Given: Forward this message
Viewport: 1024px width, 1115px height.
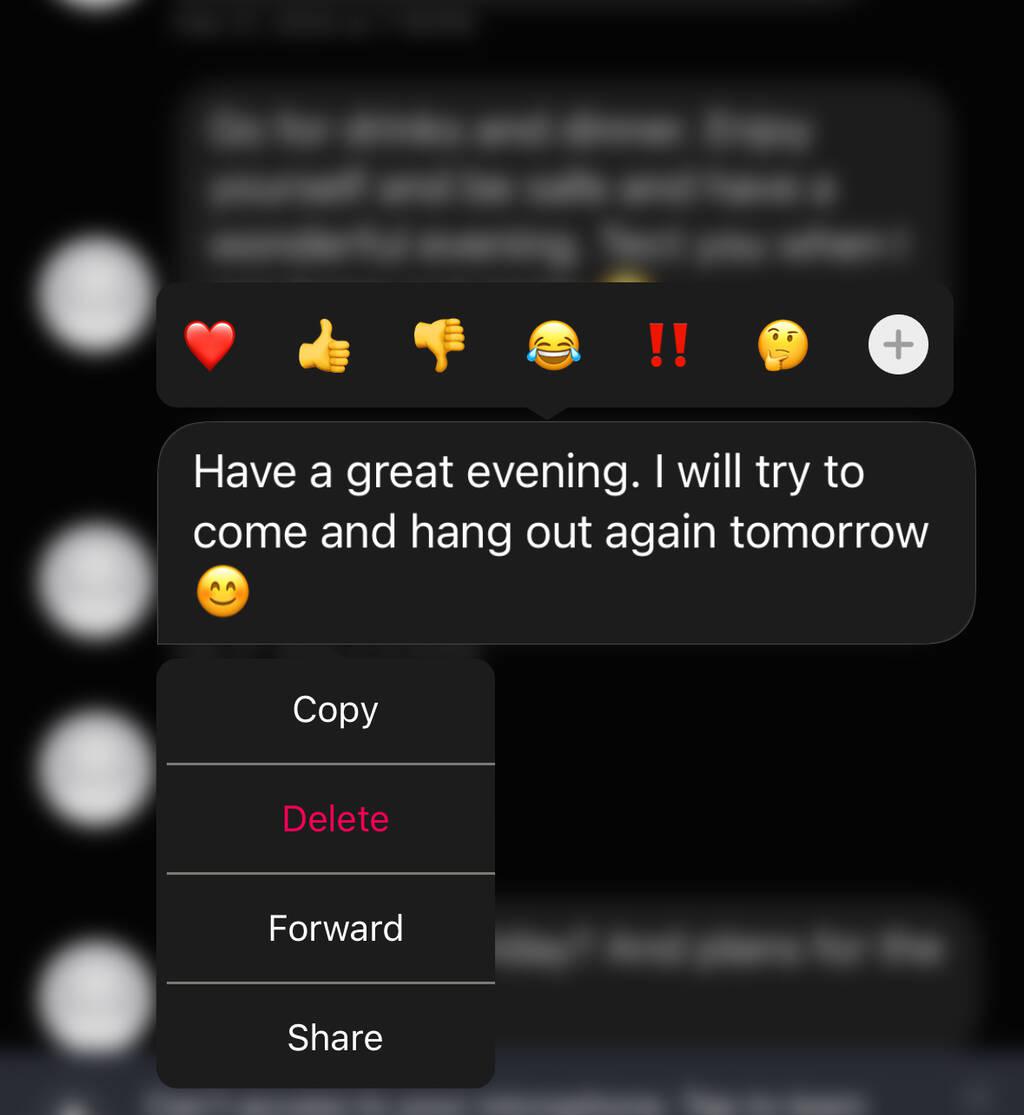Looking at the screenshot, I should 335,928.
